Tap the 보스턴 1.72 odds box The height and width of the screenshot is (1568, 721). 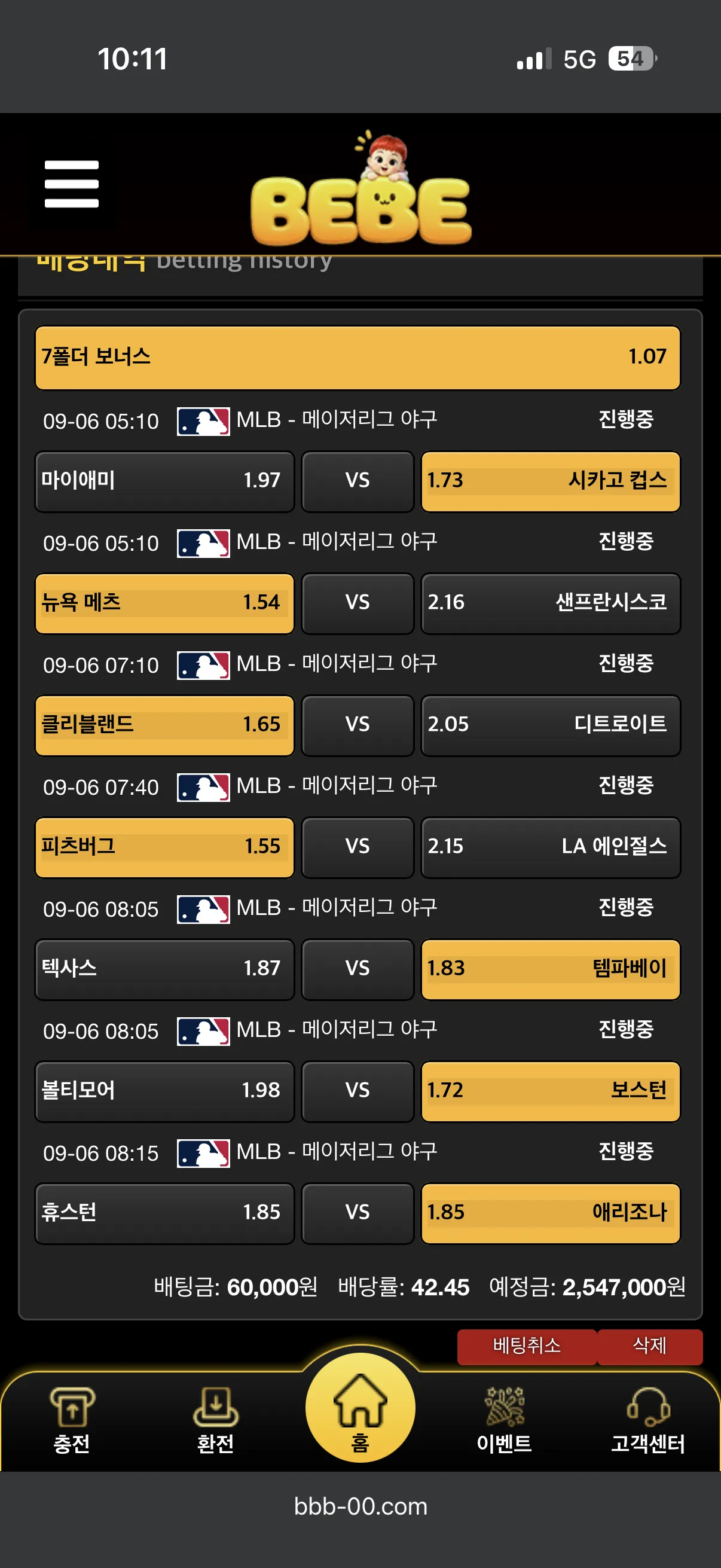[x=551, y=1091]
